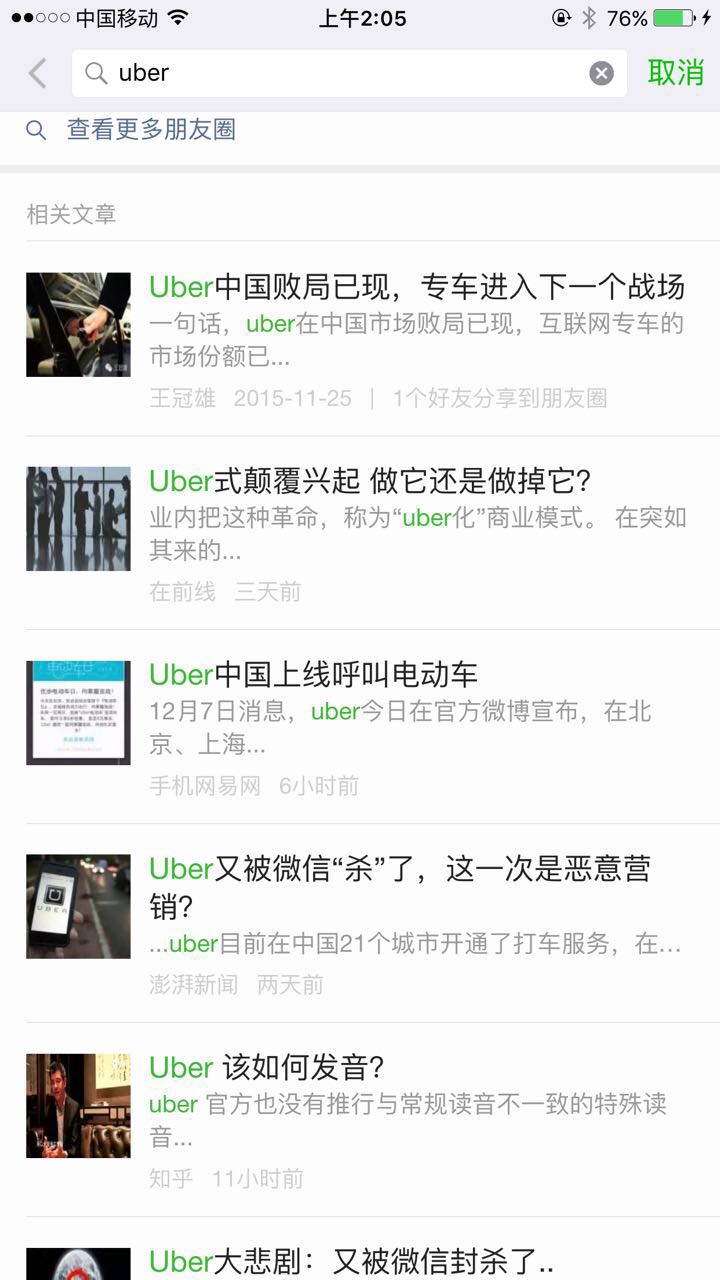Tap 取消 to cancel the search
720x1280 pixels.
[676, 73]
